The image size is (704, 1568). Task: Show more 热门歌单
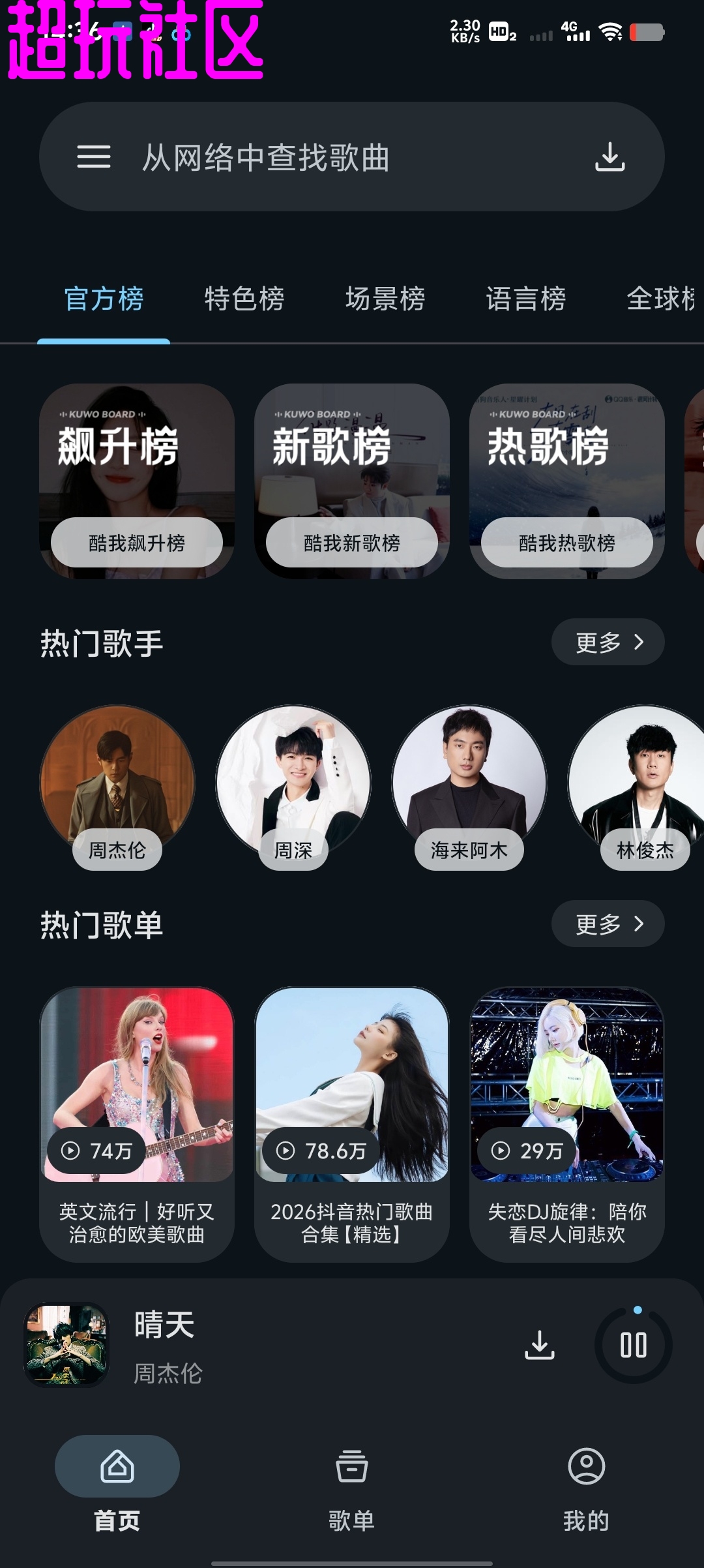[608, 924]
